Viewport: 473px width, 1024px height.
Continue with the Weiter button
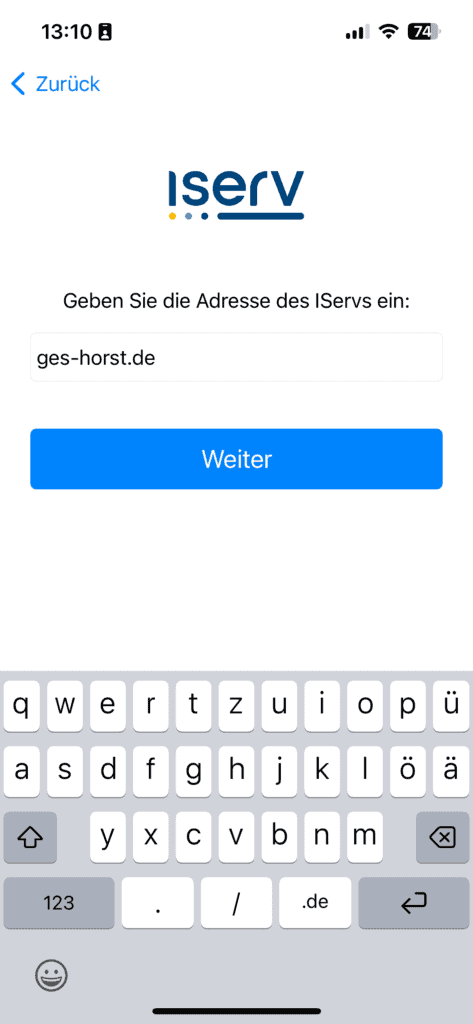coord(236,459)
